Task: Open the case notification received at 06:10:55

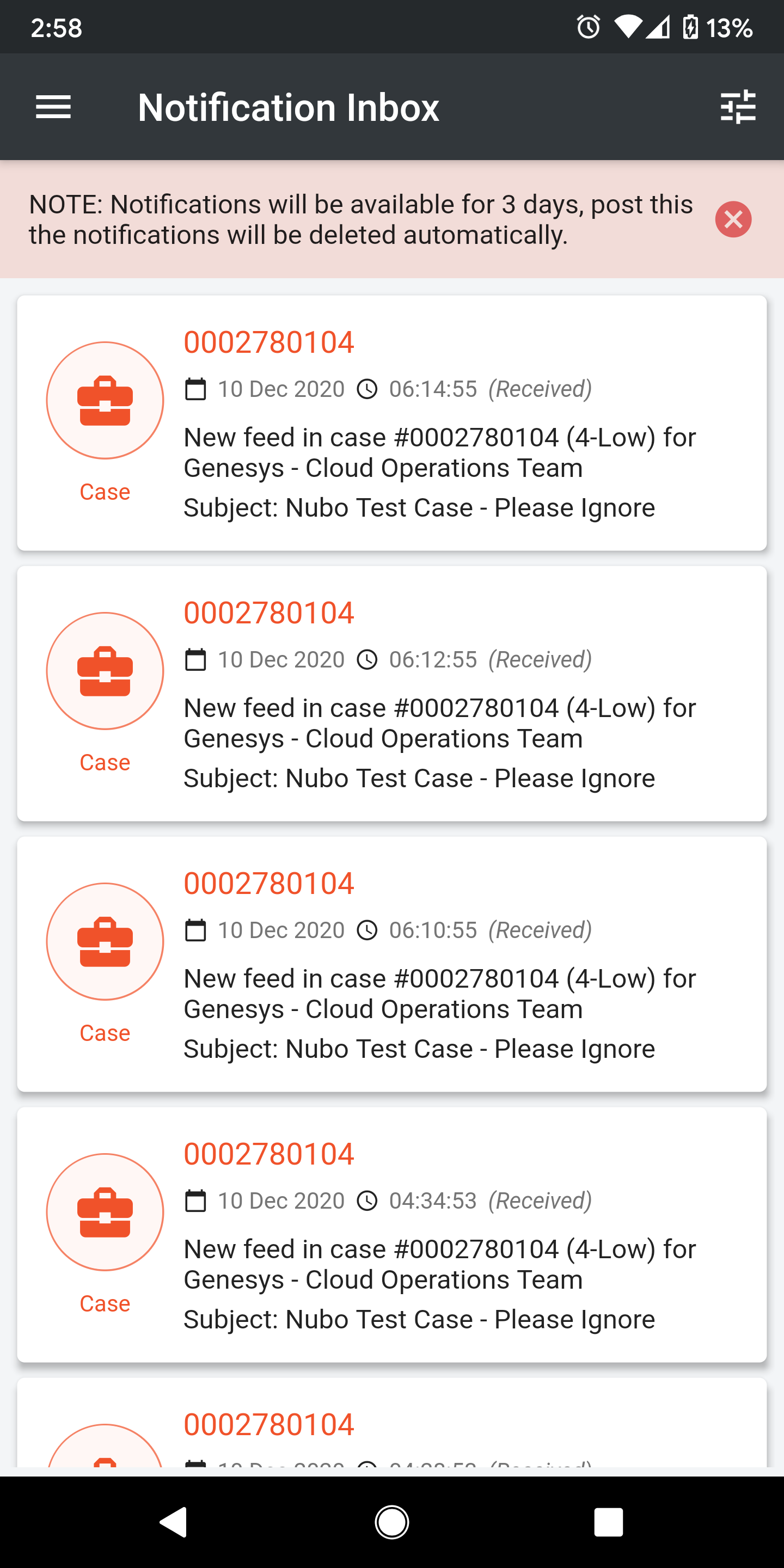Action: coord(392,964)
